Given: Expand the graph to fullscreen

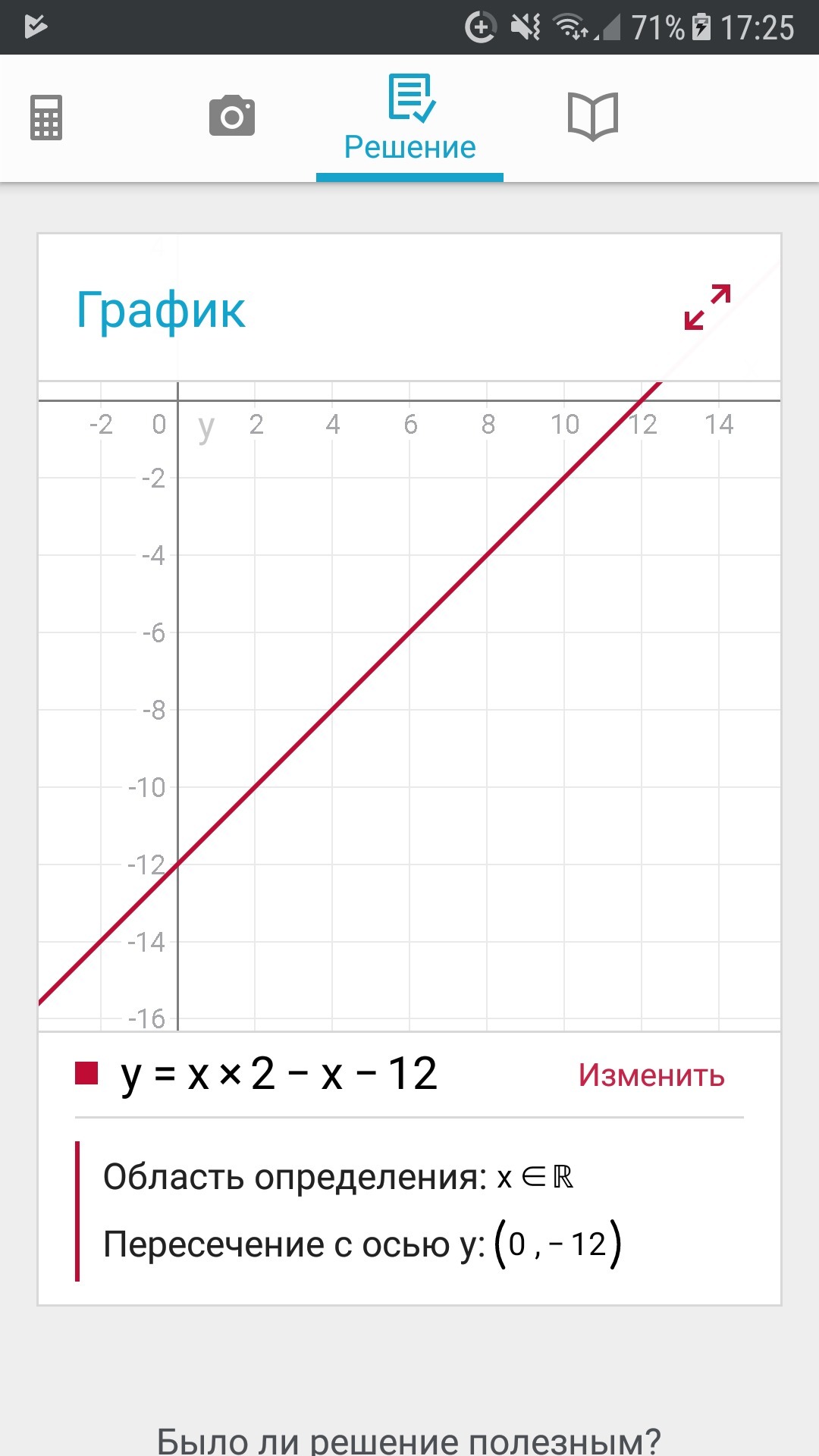Looking at the screenshot, I should [x=707, y=307].
